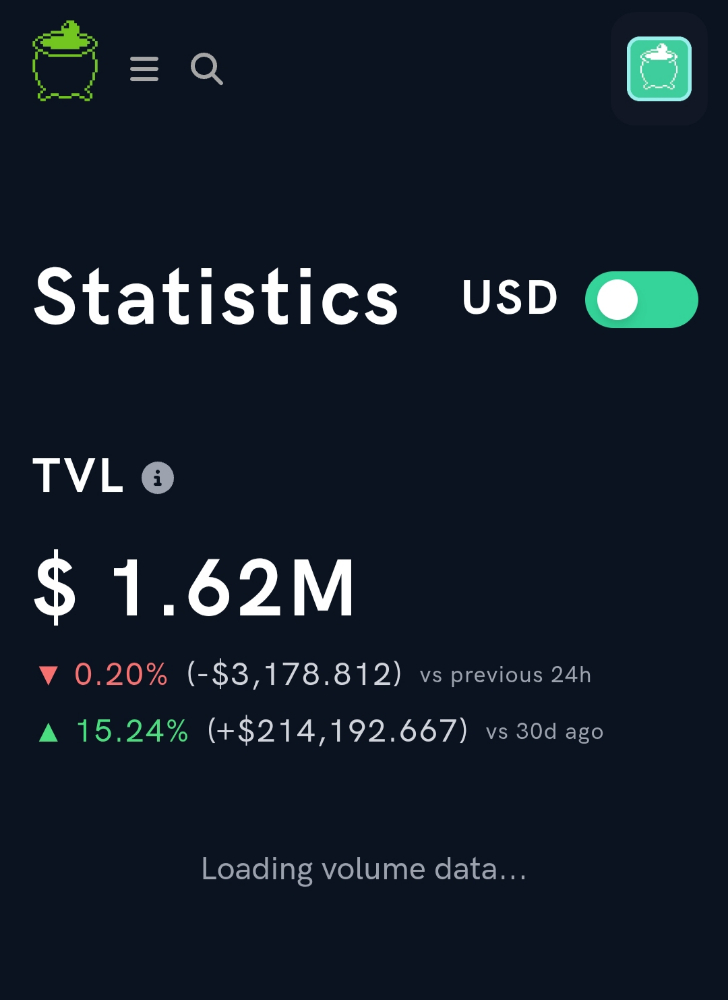This screenshot has width=728, height=1000.
Task: Open the hamburger menu
Action: (x=144, y=69)
